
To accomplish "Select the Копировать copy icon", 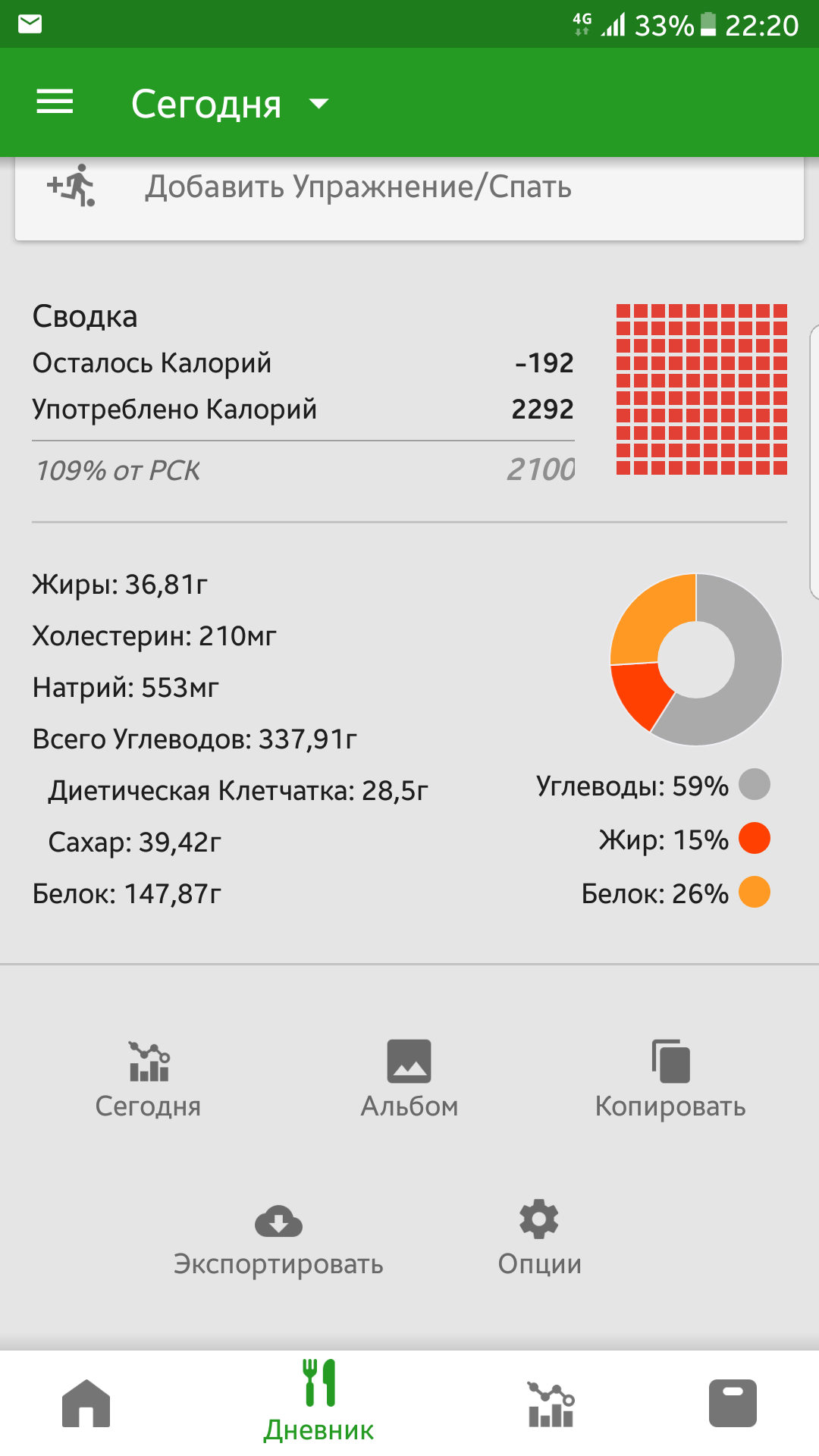I will (x=670, y=1062).
